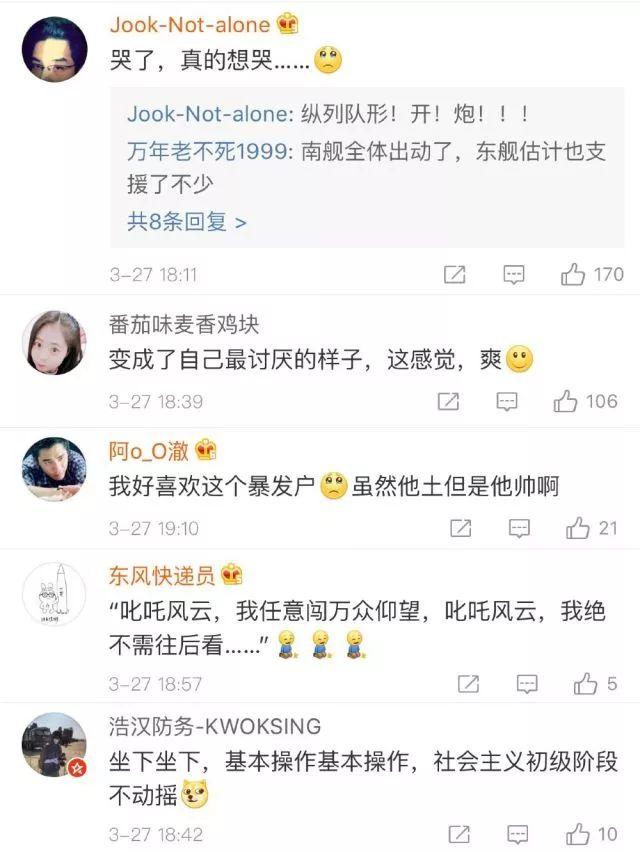Reply to 阿o_O澈's comment

(x=519, y=528)
